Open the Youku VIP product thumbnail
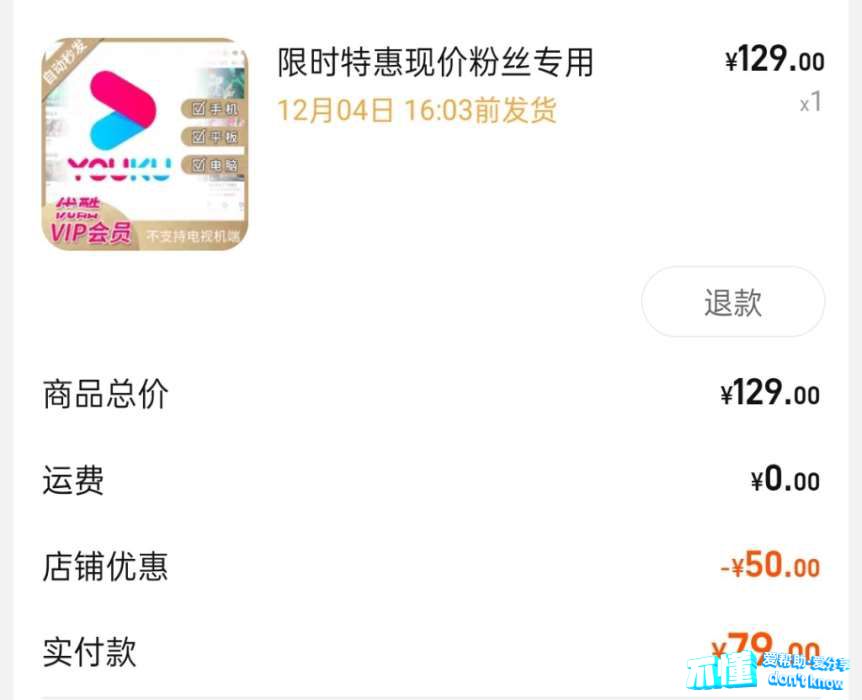This screenshot has height=700, width=862. pos(145,144)
